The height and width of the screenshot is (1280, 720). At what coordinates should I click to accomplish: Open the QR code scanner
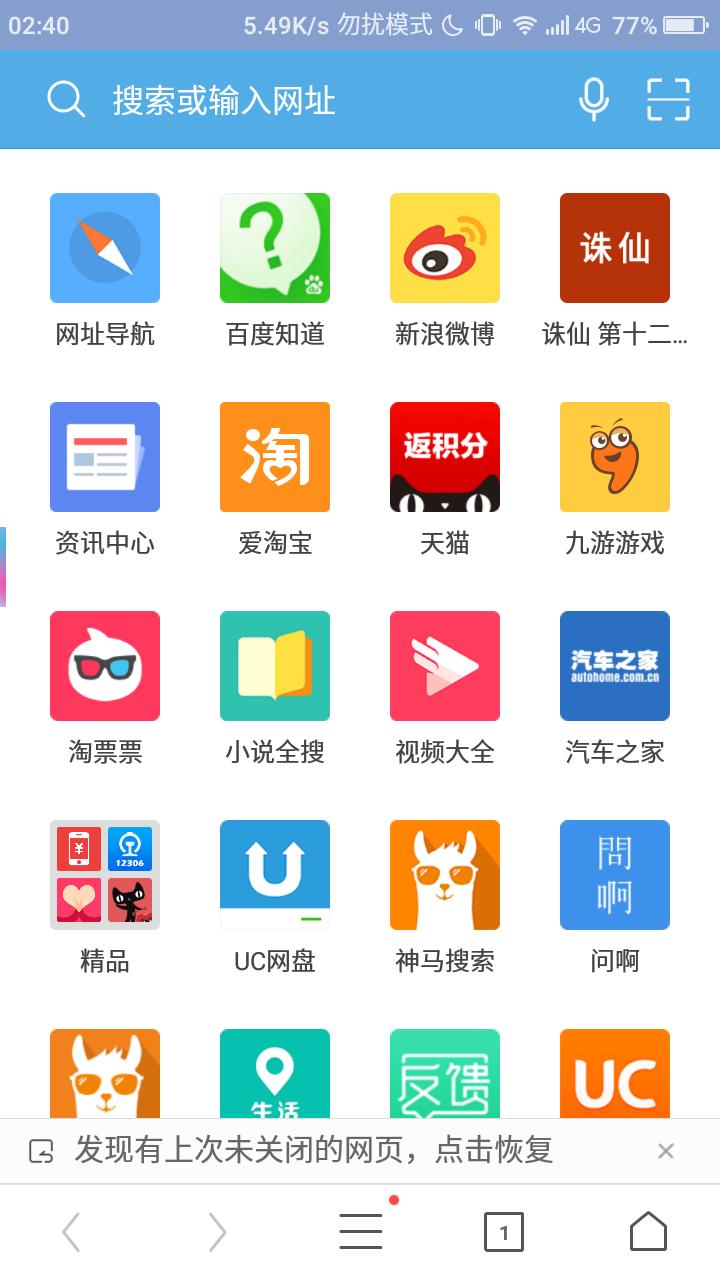[668, 99]
